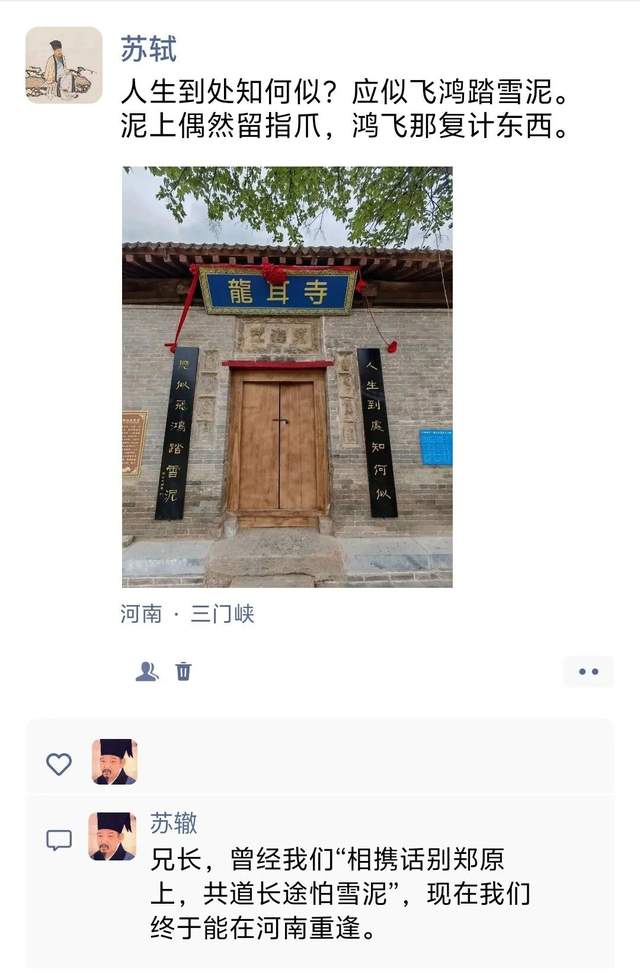
Task: Open the avatar of the person who liked
Action: pyautogui.click(x=114, y=762)
